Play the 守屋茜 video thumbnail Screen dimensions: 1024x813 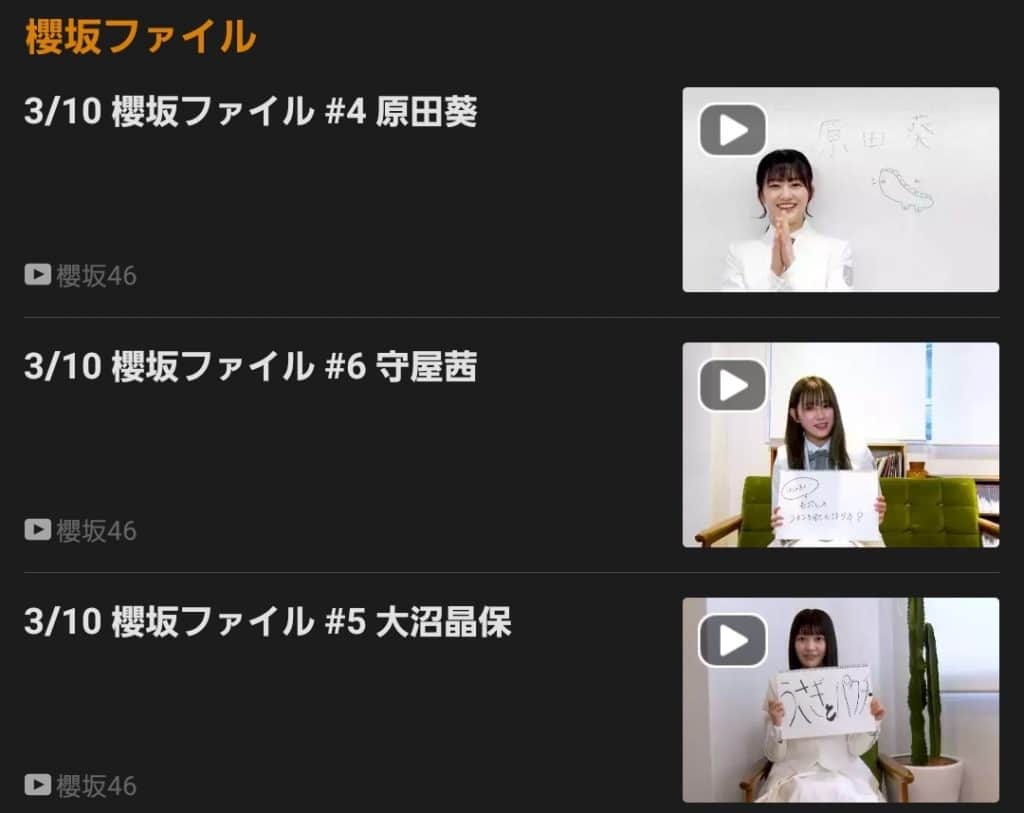point(733,385)
